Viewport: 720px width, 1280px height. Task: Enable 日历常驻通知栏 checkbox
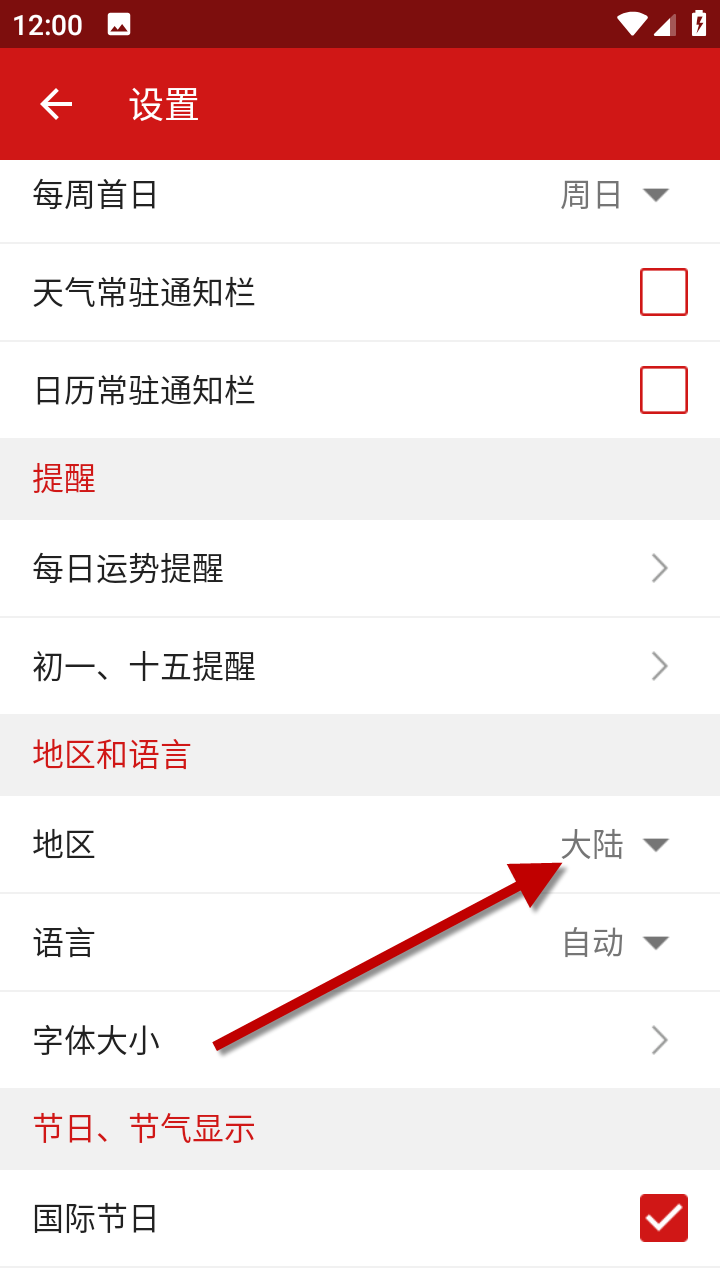663,390
